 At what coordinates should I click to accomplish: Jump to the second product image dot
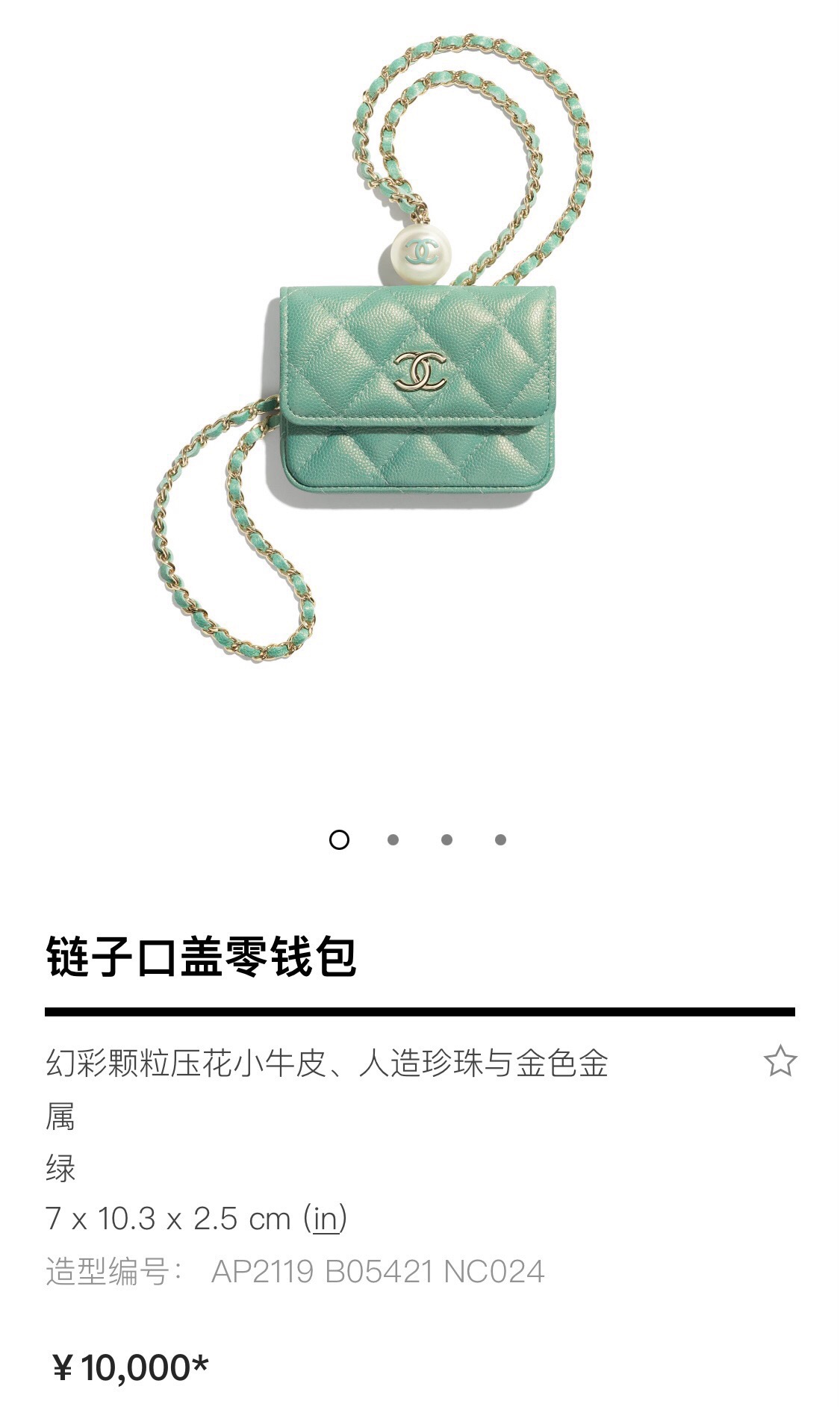393,840
